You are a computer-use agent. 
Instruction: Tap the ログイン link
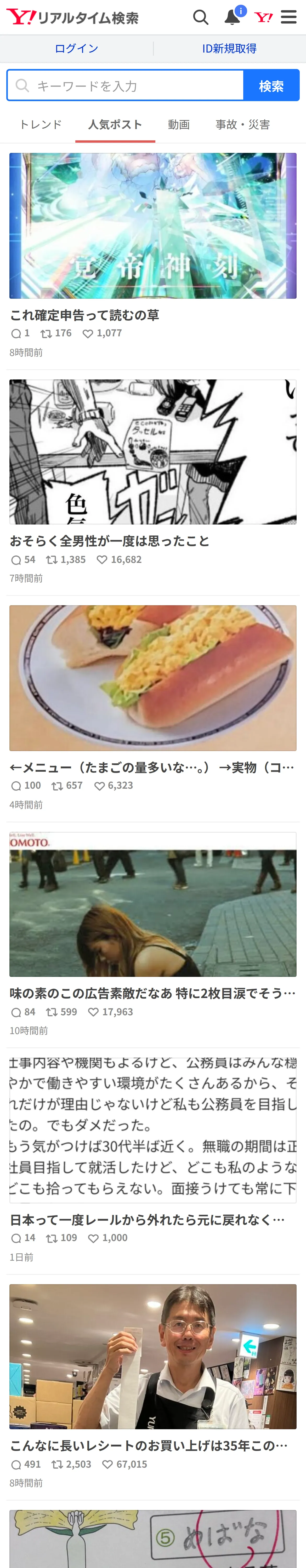click(x=76, y=49)
